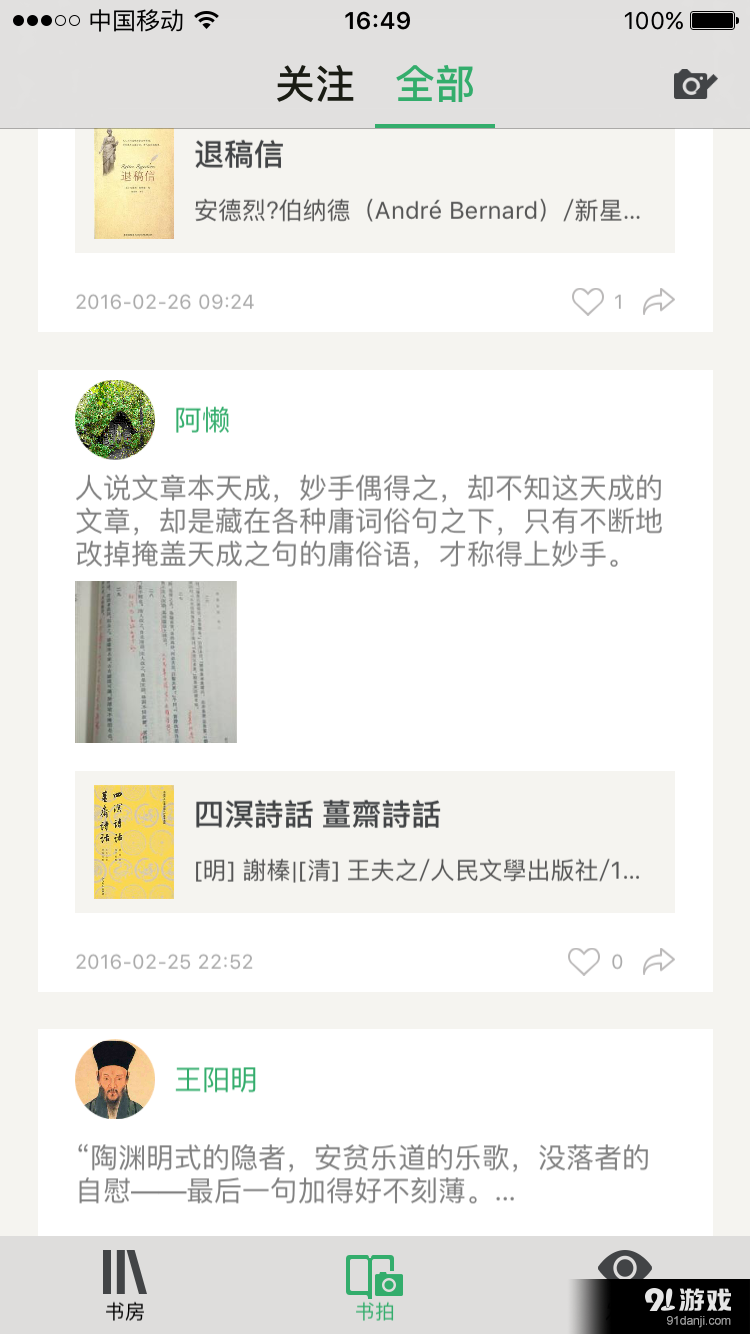Image resolution: width=750 pixels, height=1334 pixels.
Task: View 阿懒's circular profile avatar
Action: point(114,420)
